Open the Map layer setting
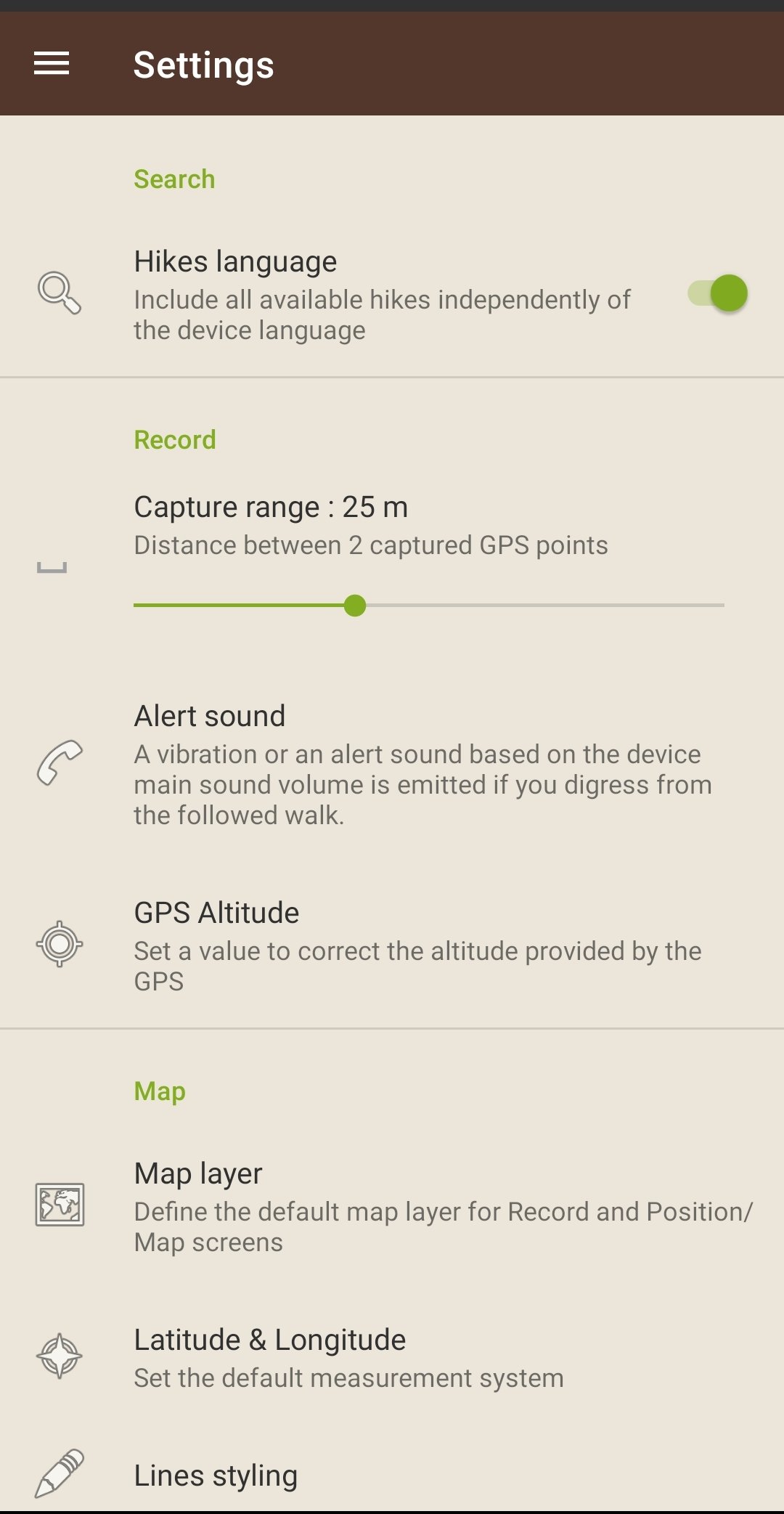Screen dimensions: 784x1514 pyautogui.click(x=392, y=1206)
